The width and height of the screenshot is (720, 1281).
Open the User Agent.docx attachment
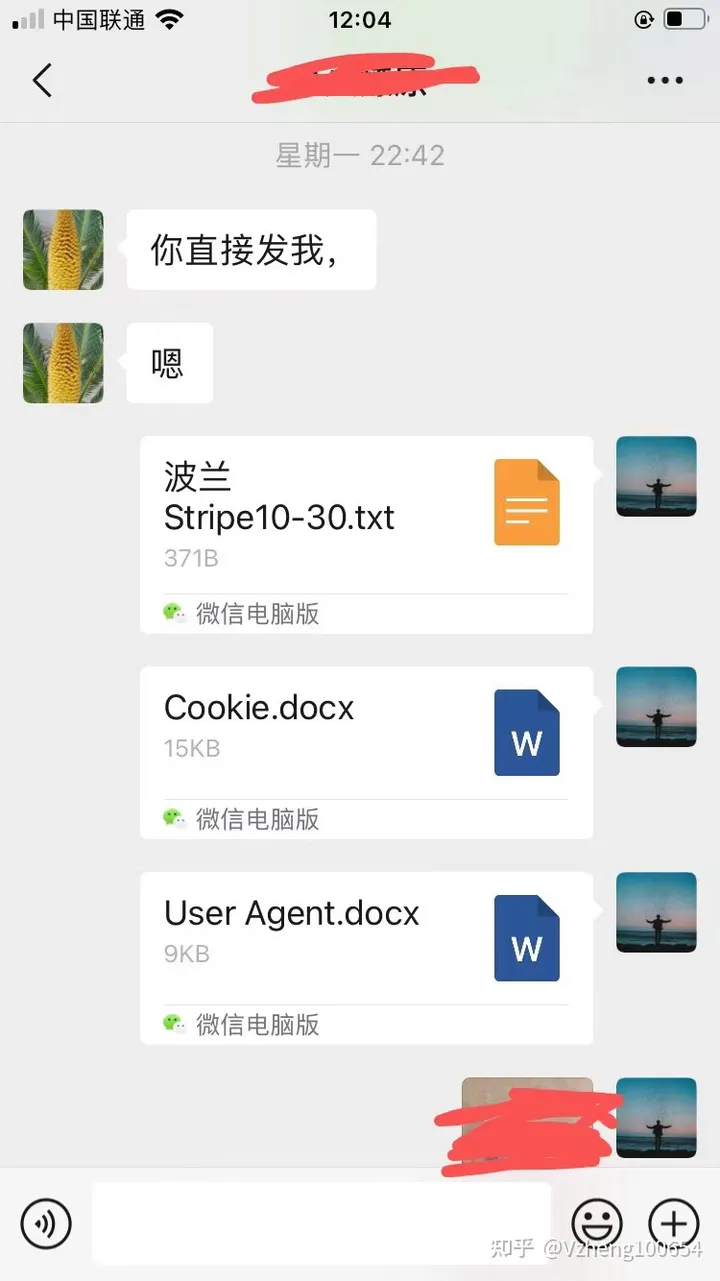click(366, 959)
